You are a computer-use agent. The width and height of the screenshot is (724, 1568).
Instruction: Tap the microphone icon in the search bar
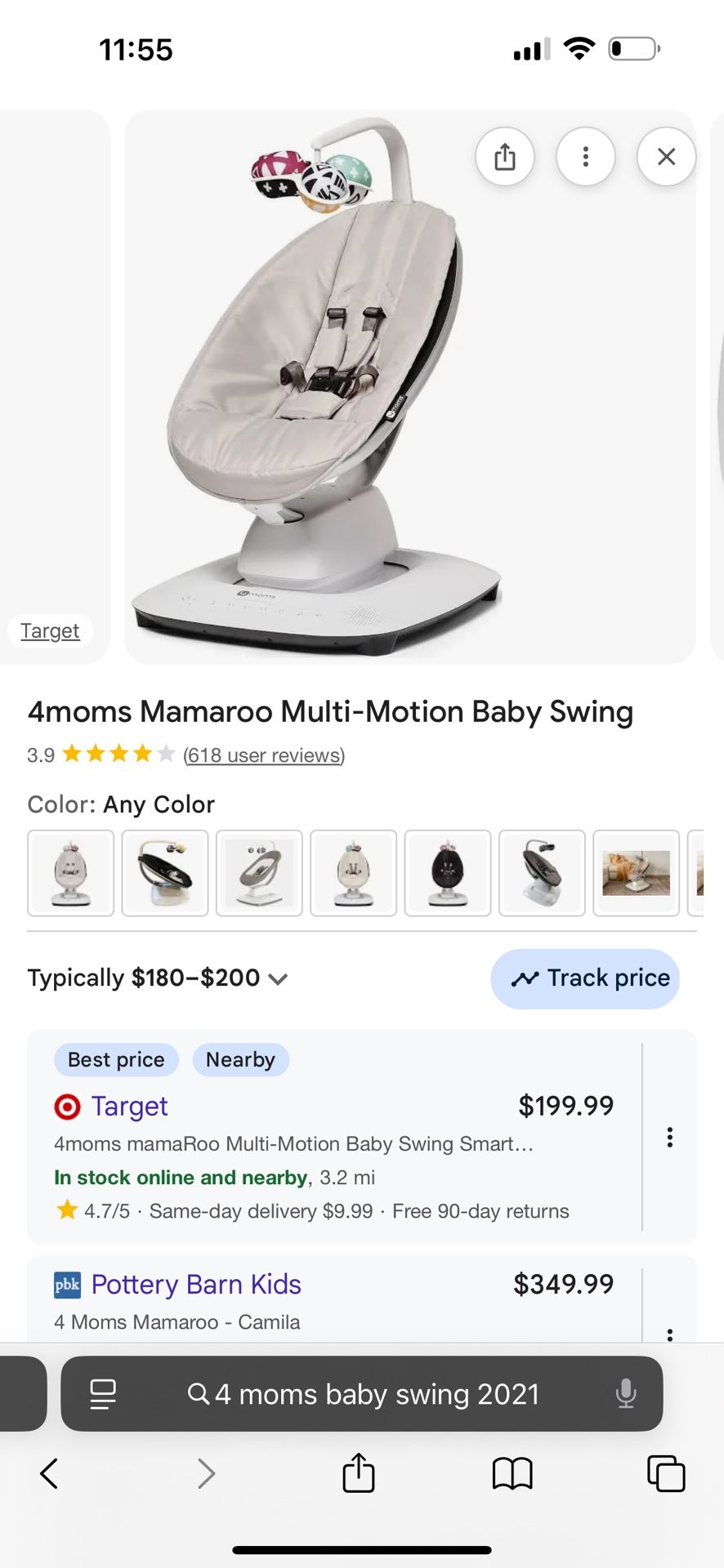coord(626,1394)
